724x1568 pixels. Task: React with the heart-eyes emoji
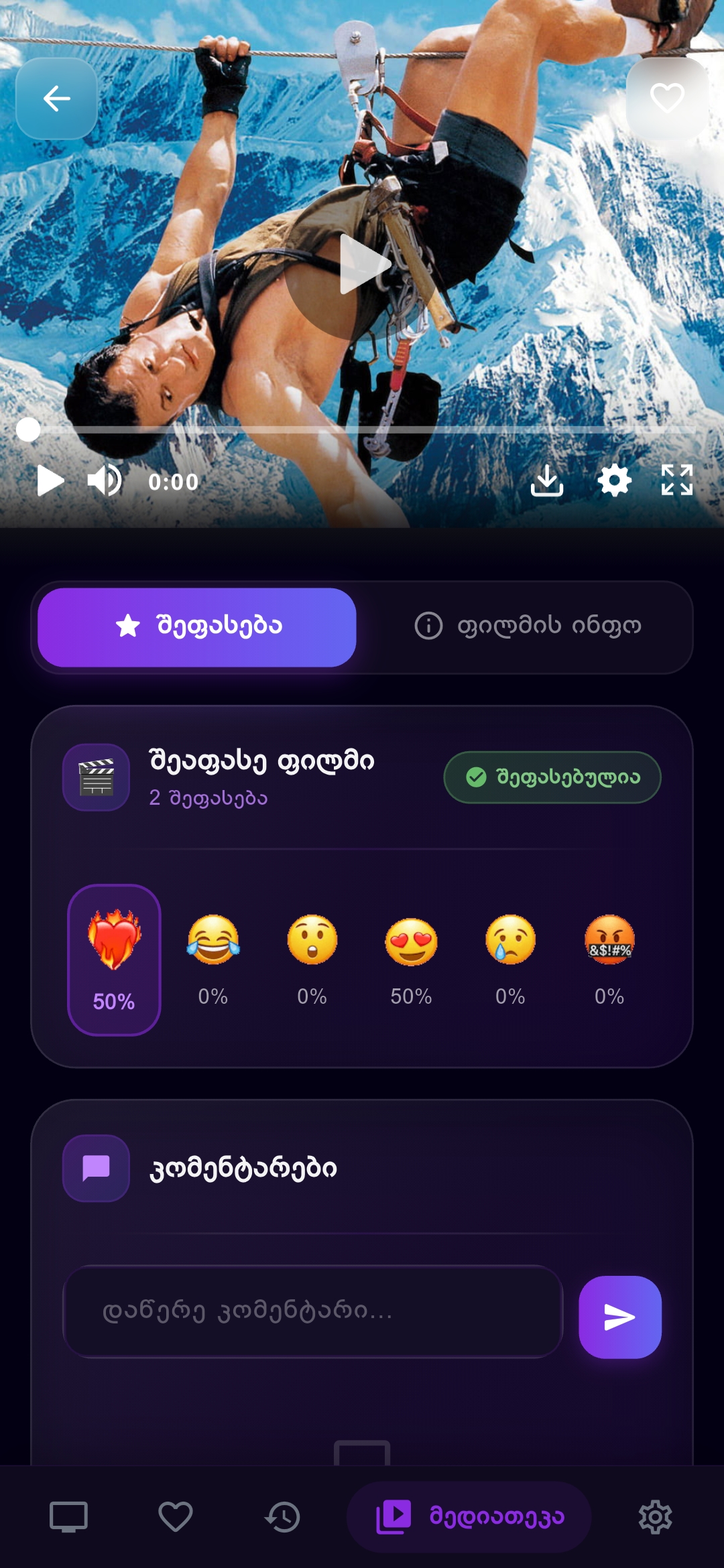[x=411, y=958]
